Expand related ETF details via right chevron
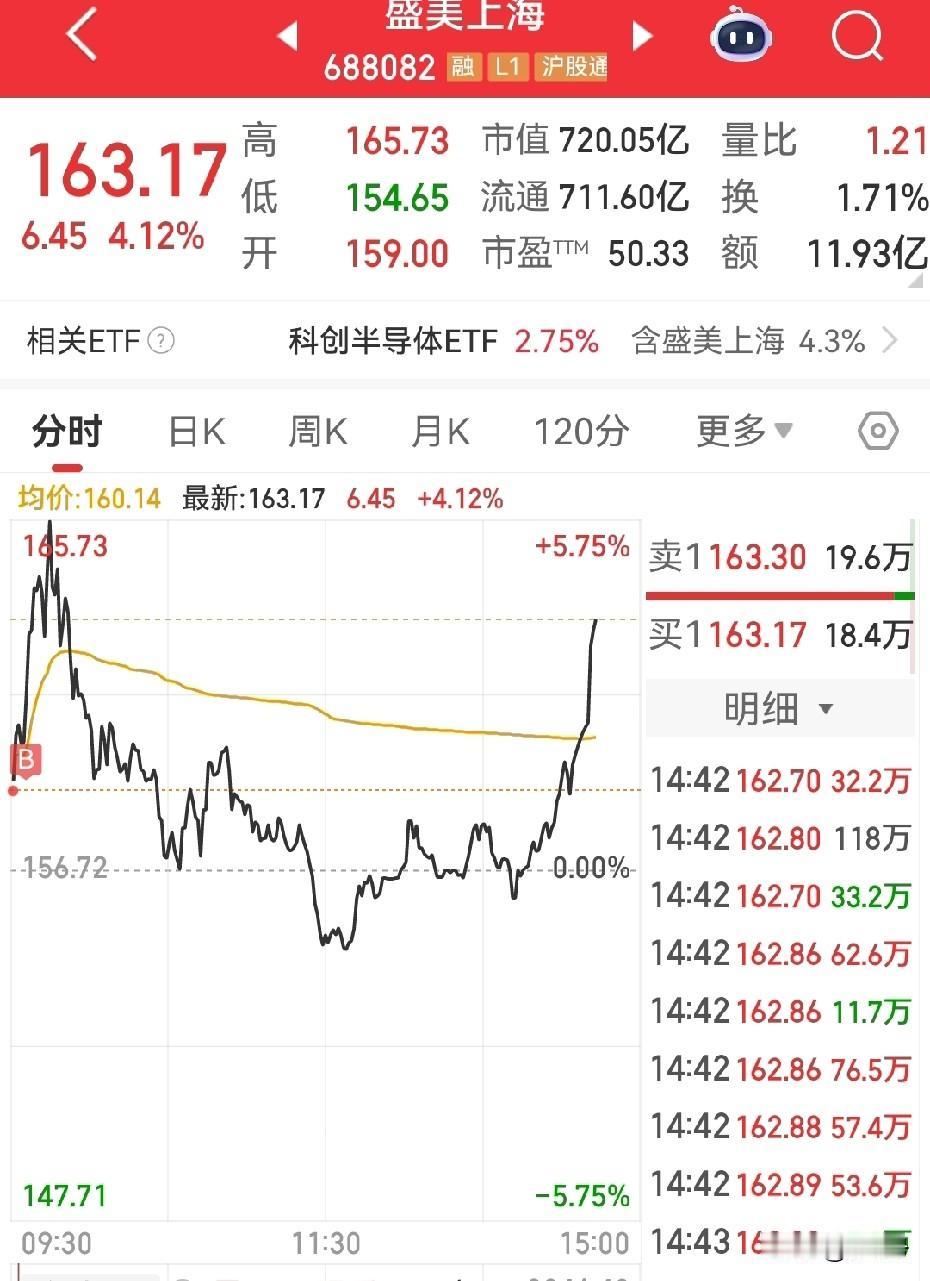930x1281 pixels. [889, 341]
